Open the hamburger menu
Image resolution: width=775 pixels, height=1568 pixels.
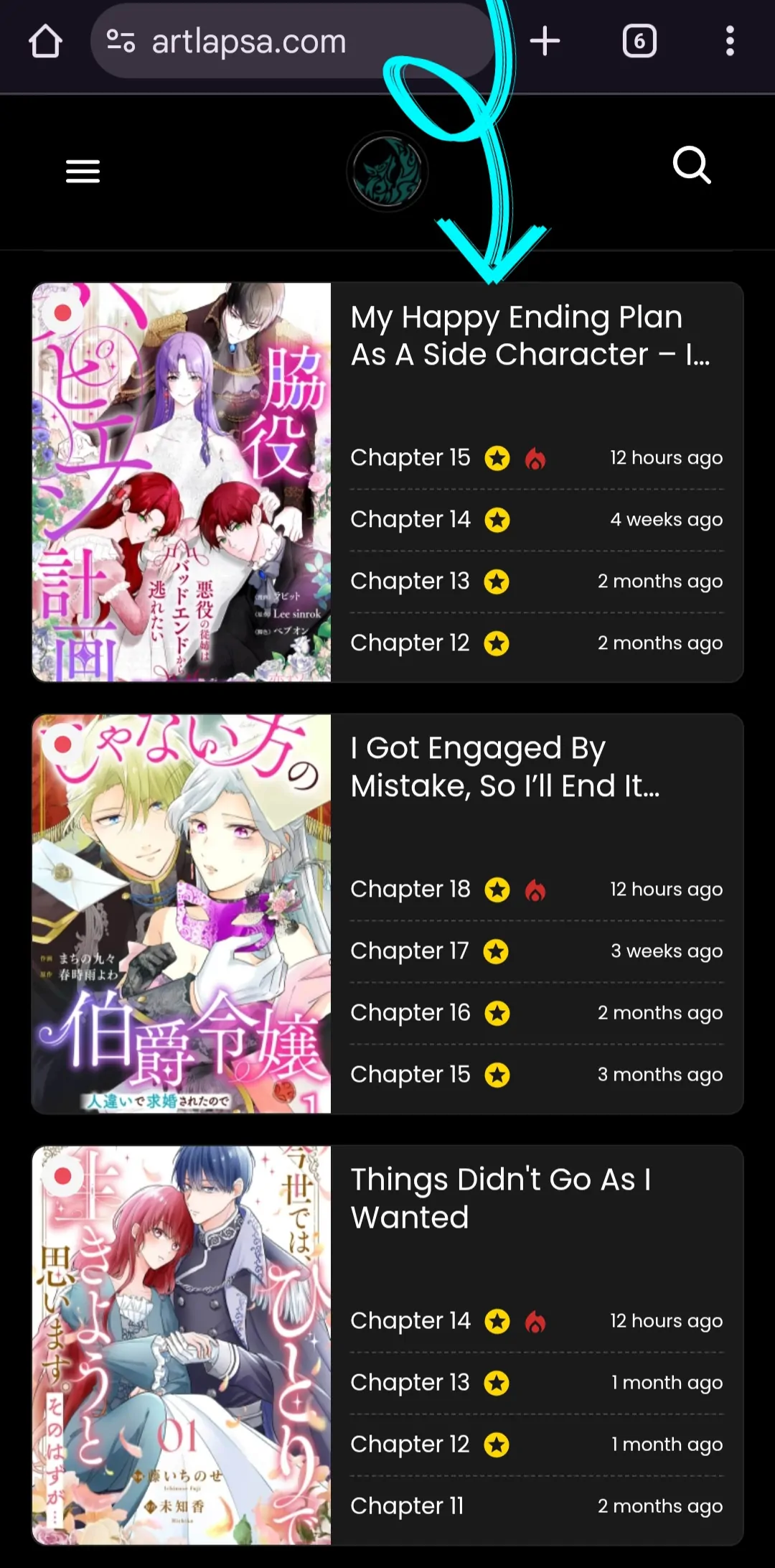83,172
